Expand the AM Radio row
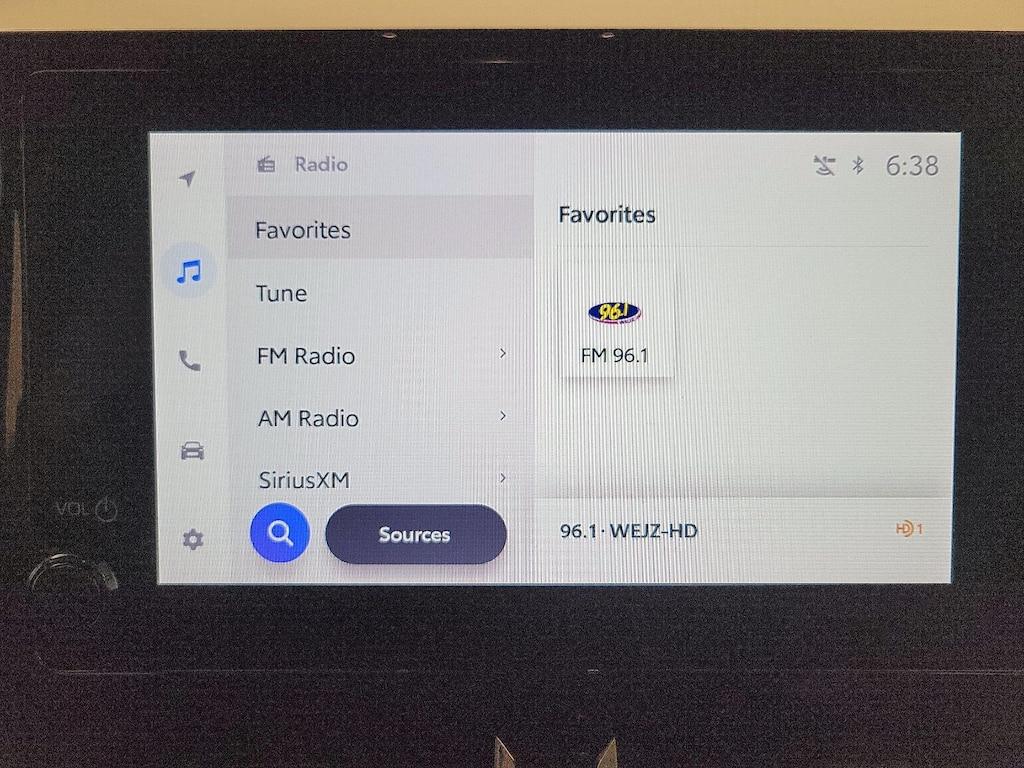The image size is (1024, 768). (x=379, y=418)
